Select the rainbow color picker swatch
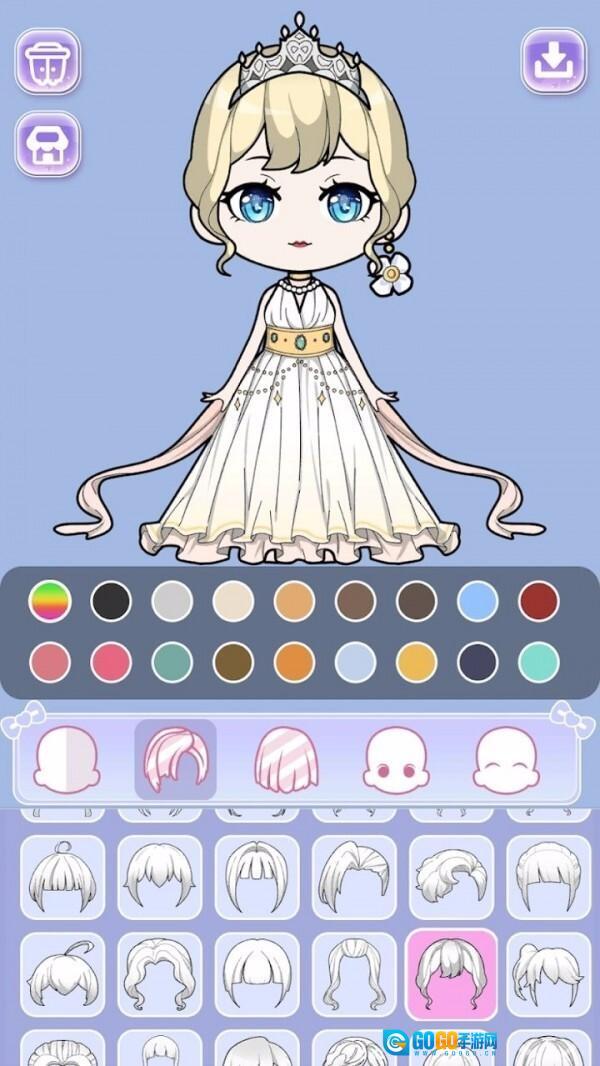 click(x=49, y=601)
